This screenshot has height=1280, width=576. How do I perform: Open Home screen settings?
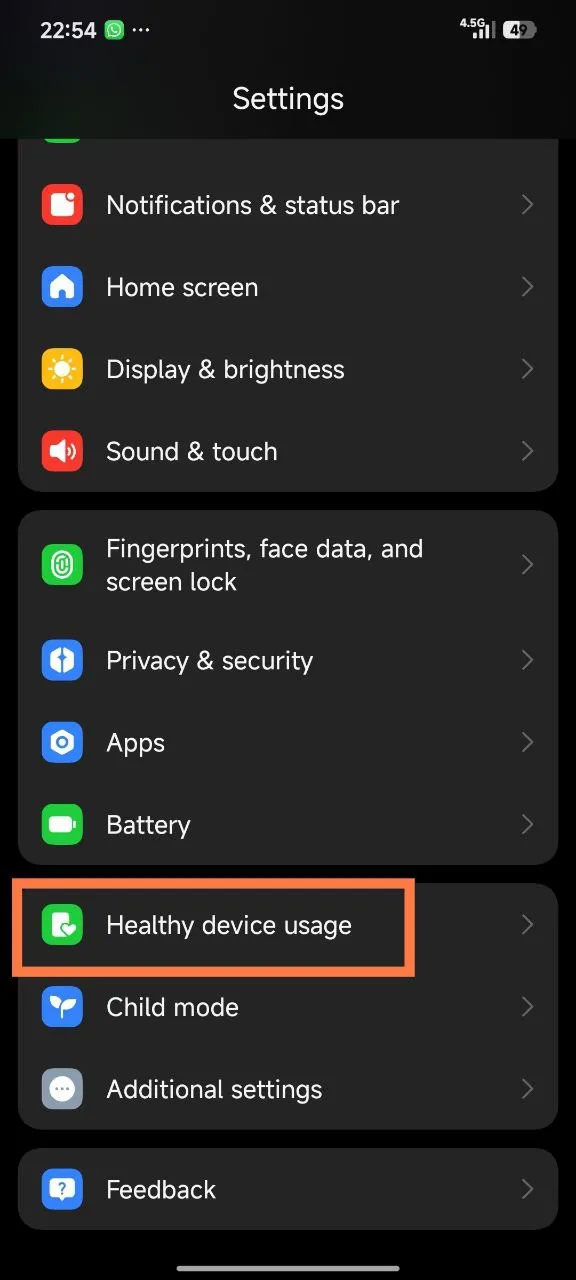(x=288, y=287)
